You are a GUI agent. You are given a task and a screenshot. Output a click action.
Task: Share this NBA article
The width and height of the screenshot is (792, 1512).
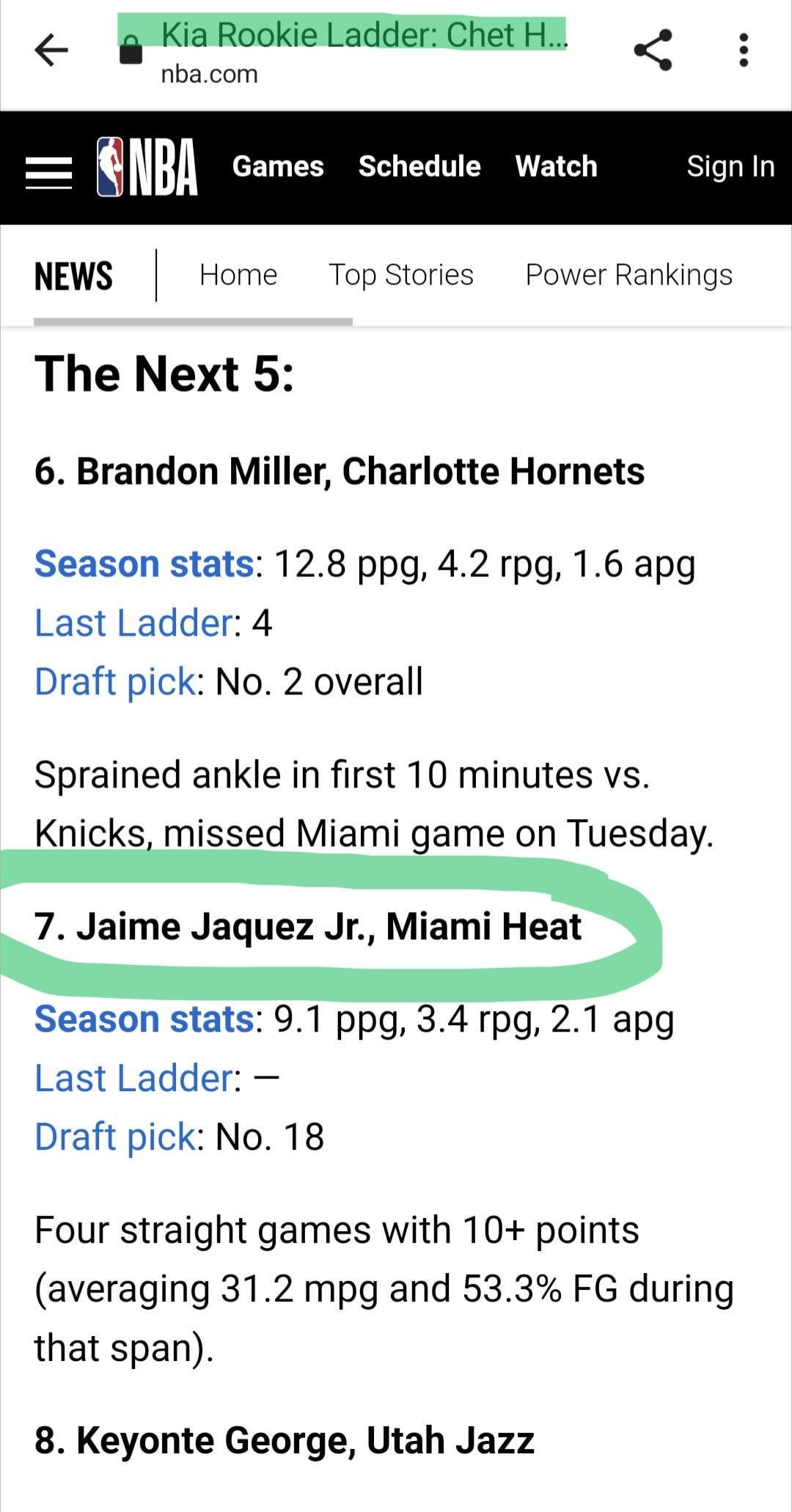(x=653, y=50)
